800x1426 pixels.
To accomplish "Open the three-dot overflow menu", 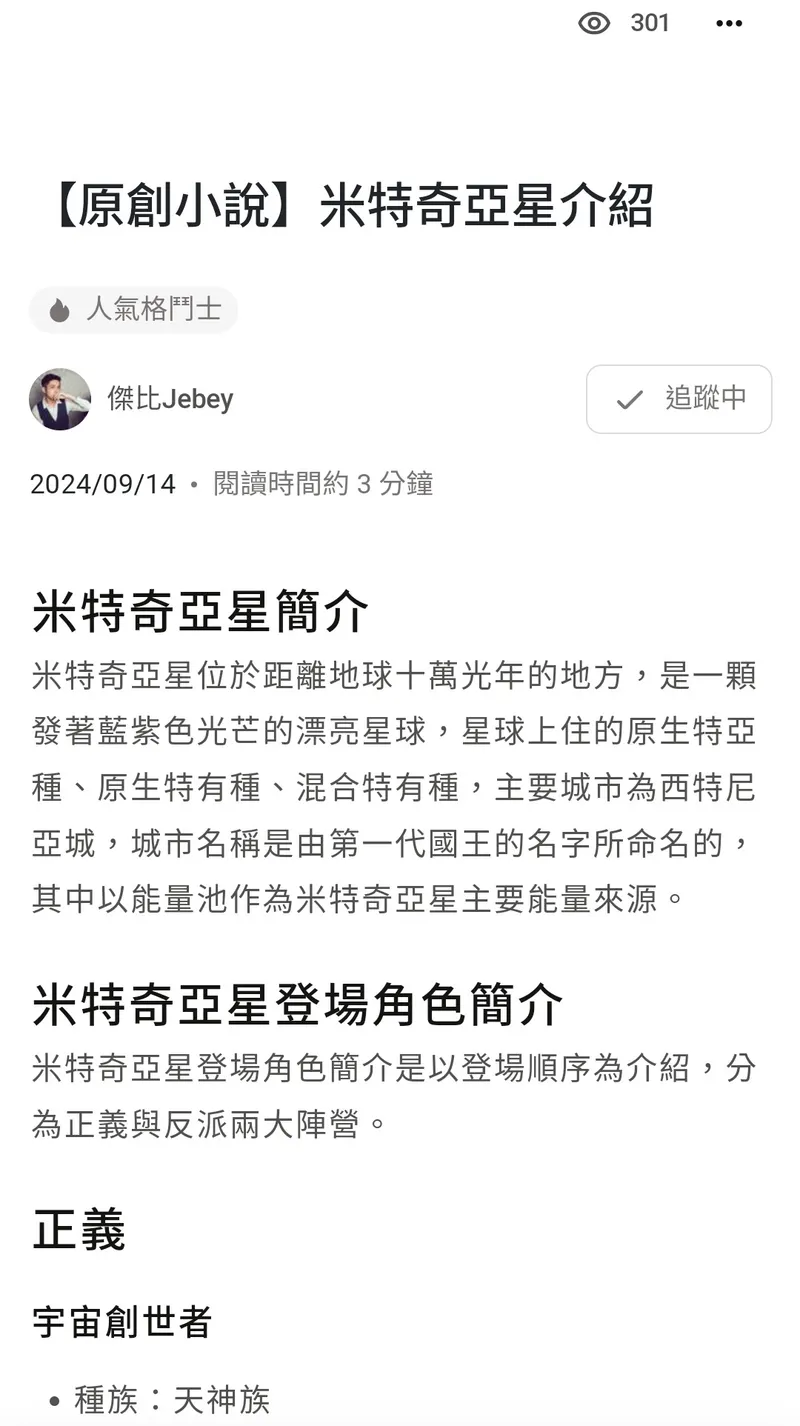I will pyautogui.click(x=729, y=24).
